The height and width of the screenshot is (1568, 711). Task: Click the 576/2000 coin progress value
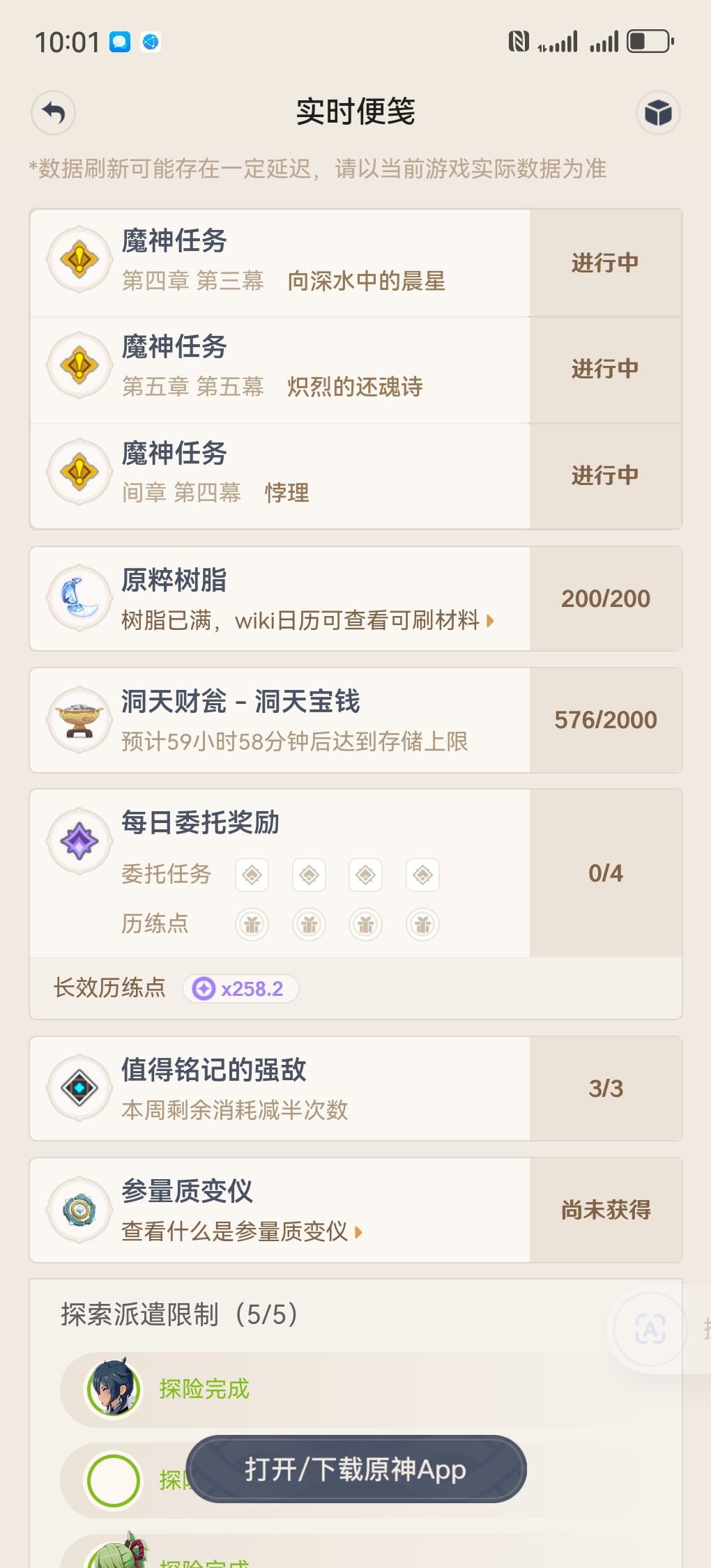pyautogui.click(x=606, y=719)
